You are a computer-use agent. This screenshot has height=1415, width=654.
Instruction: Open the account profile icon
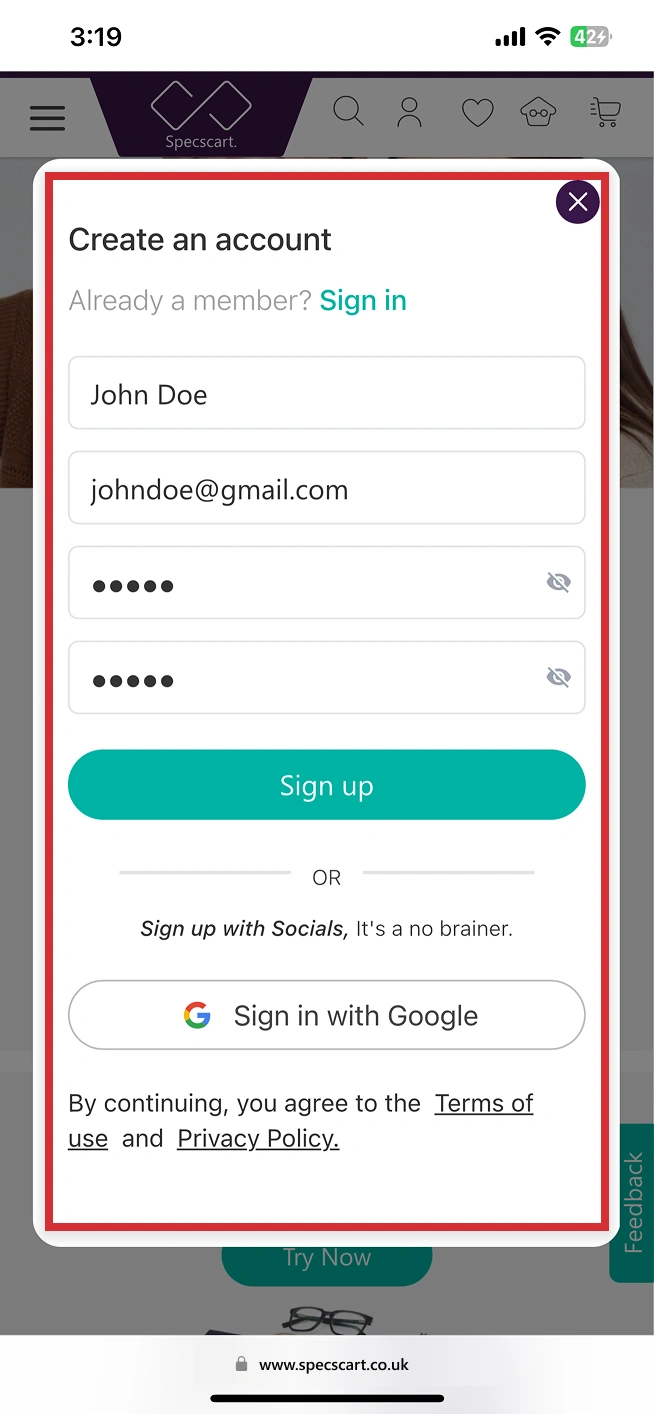click(x=409, y=112)
